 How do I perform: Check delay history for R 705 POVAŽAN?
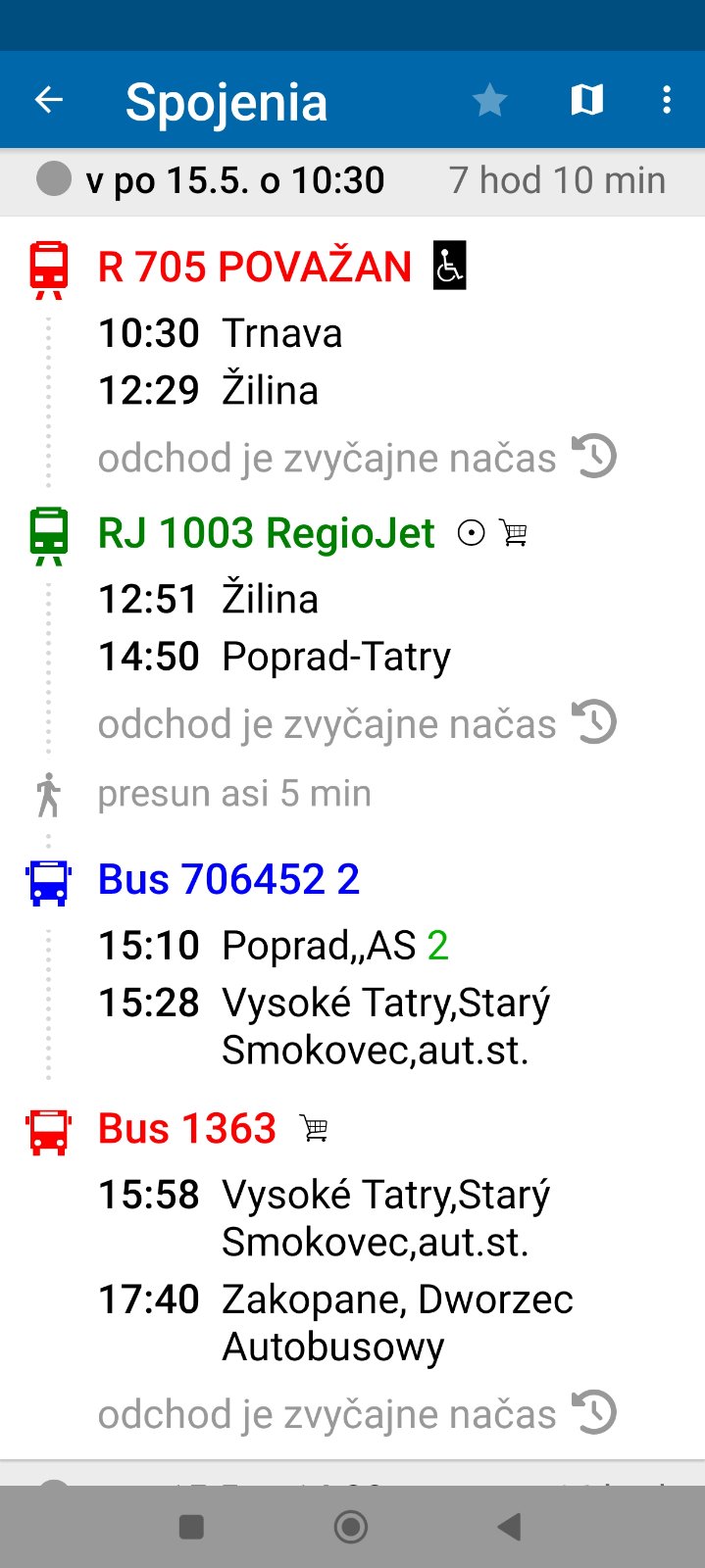[x=594, y=457]
